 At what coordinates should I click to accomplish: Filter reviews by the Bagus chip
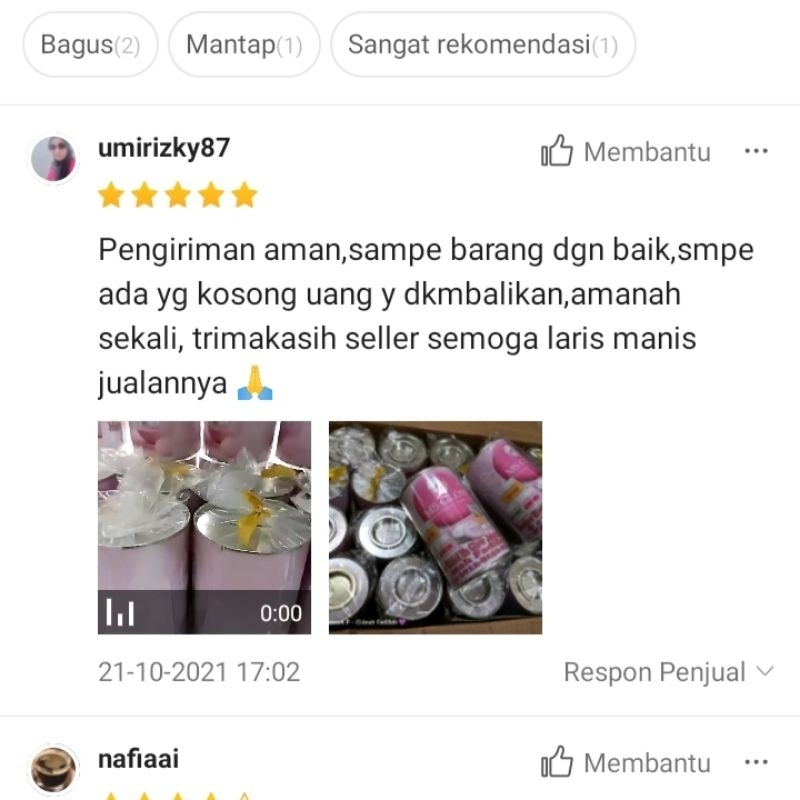(90, 45)
